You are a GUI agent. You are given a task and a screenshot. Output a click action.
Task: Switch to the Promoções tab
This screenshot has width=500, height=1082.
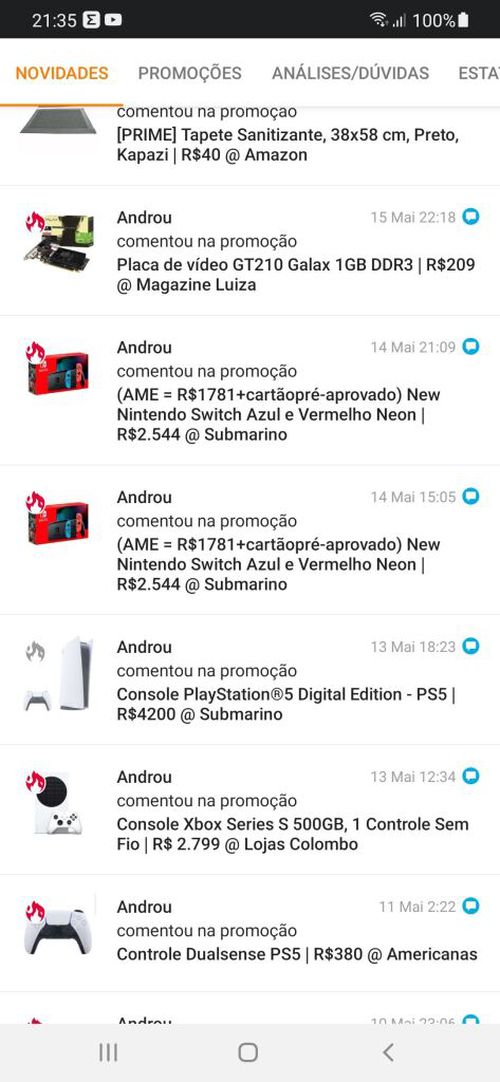190,73
